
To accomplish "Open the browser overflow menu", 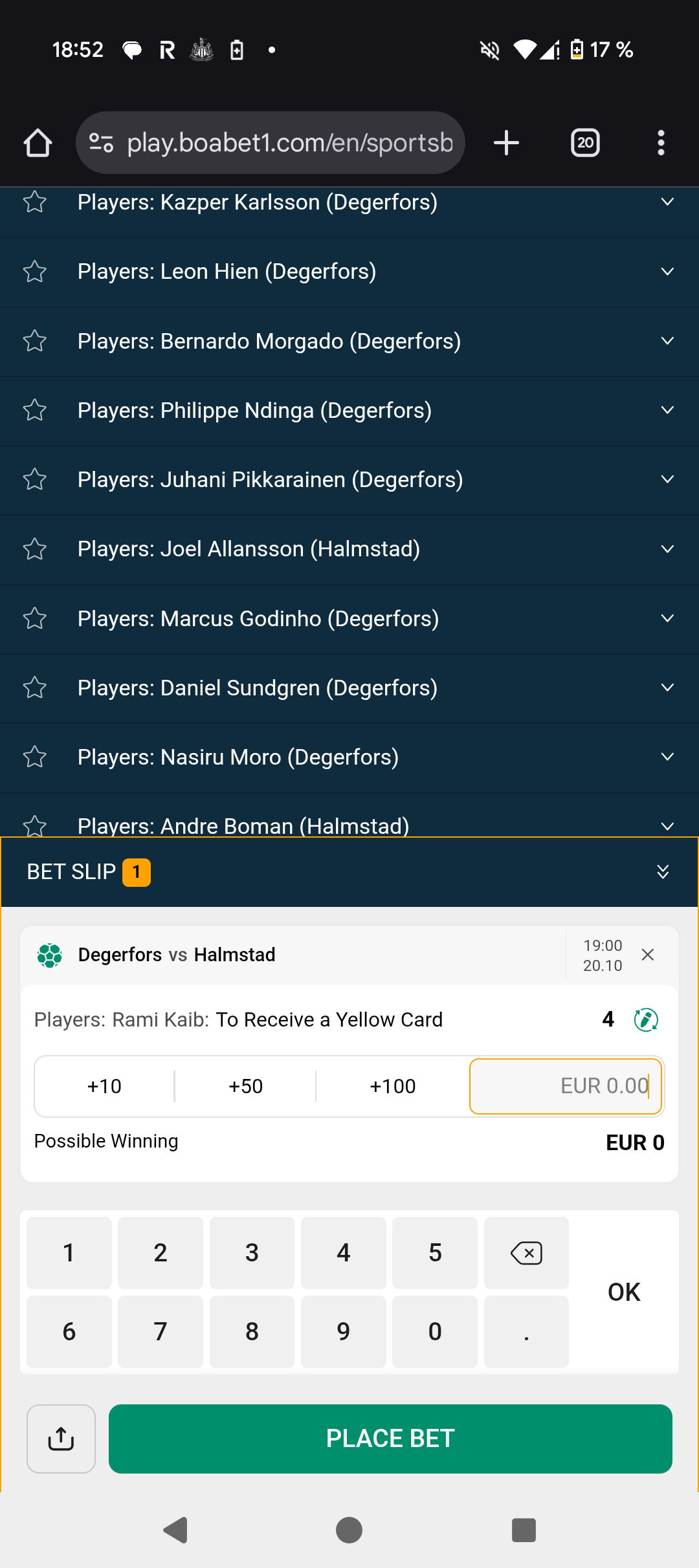I will click(x=661, y=143).
